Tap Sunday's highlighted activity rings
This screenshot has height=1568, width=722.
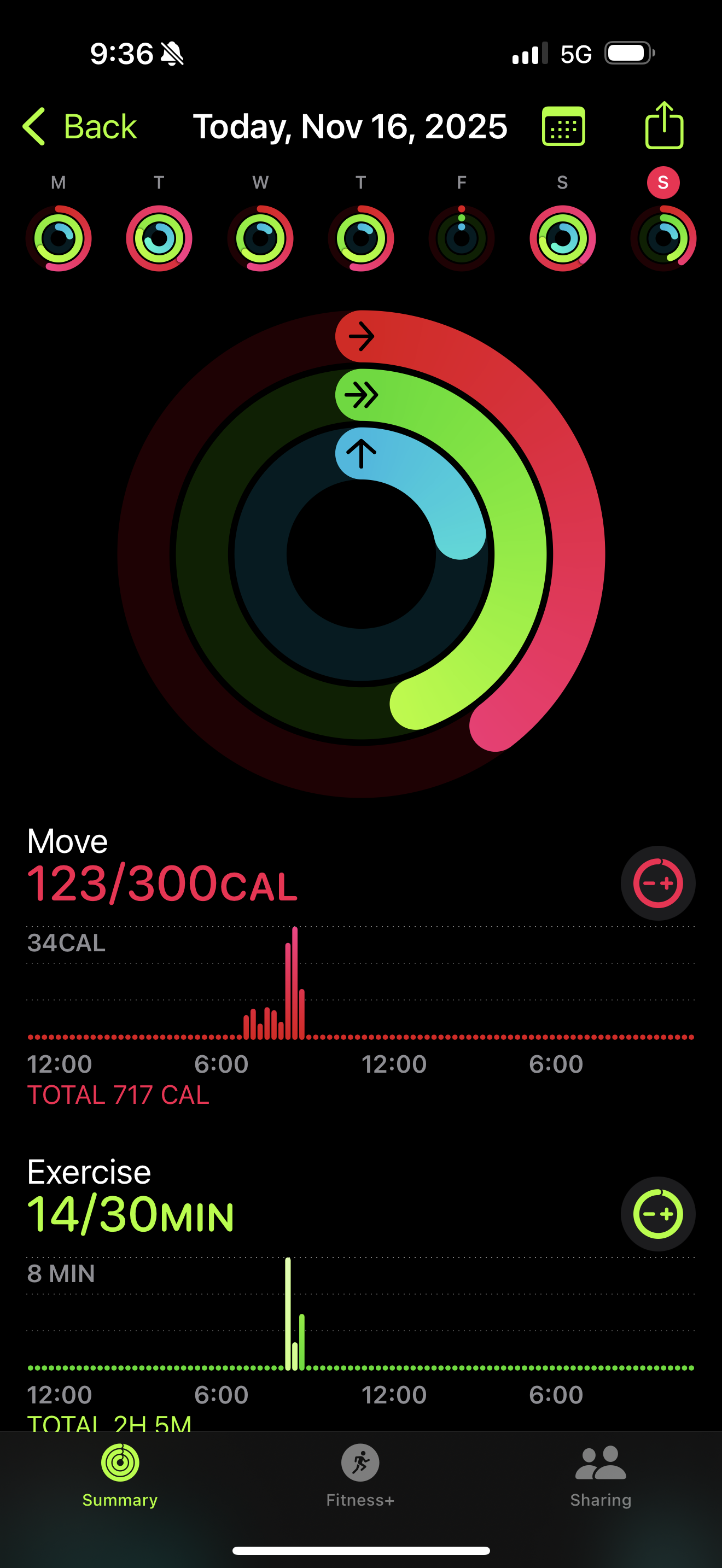coord(663,238)
